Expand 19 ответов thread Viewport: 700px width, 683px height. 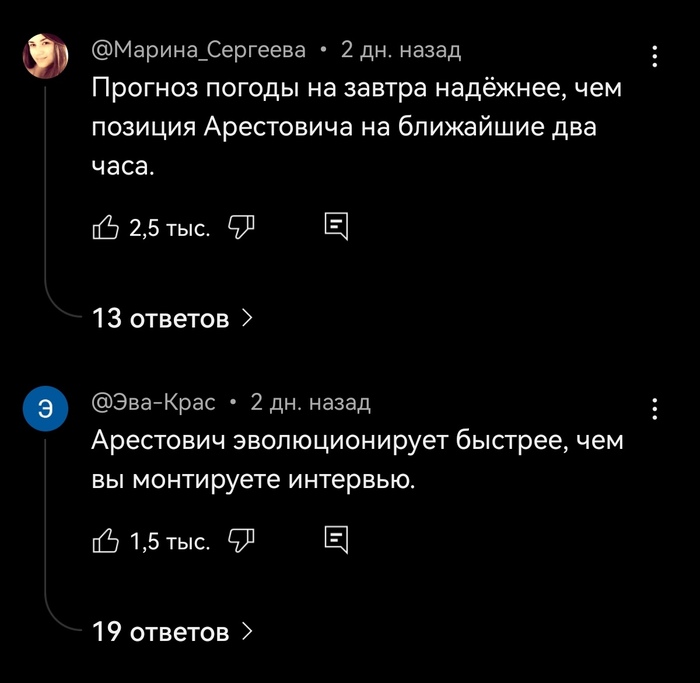click(x=172, y=632)
